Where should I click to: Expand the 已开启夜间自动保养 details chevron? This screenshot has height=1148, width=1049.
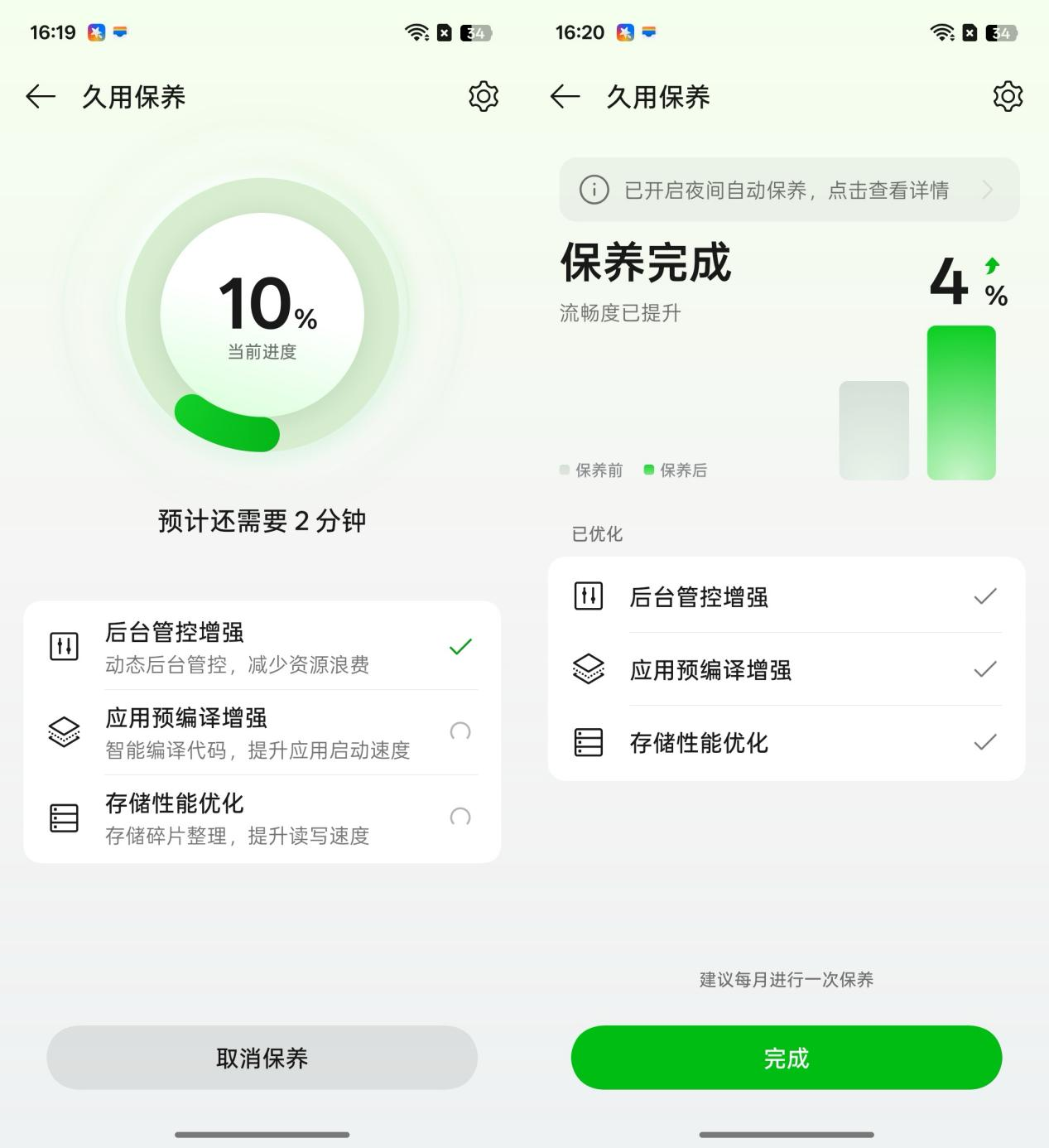987,190
